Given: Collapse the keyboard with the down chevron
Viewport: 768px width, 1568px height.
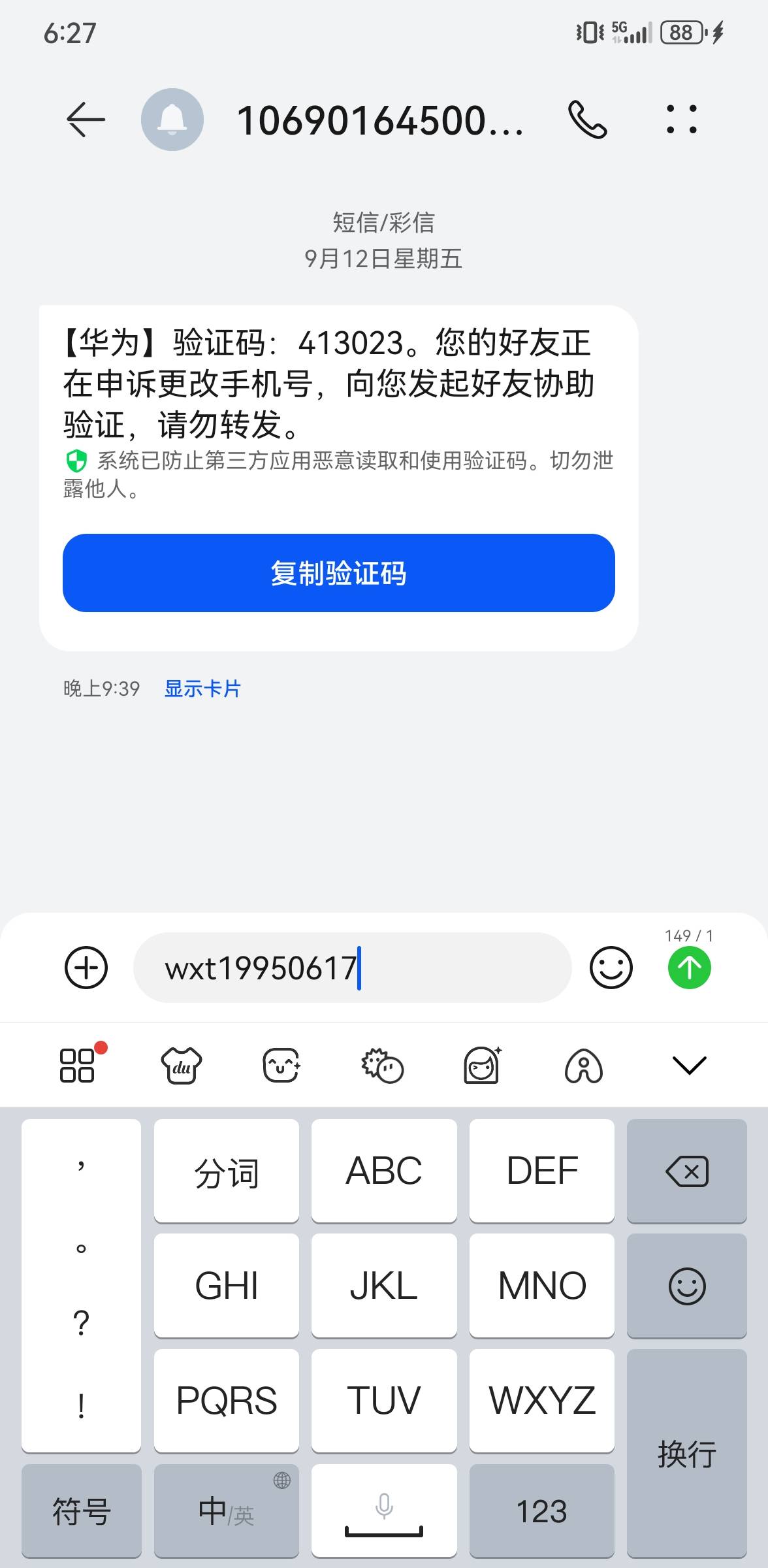Looking at the screenshot, I should (x=690, y=1066).
